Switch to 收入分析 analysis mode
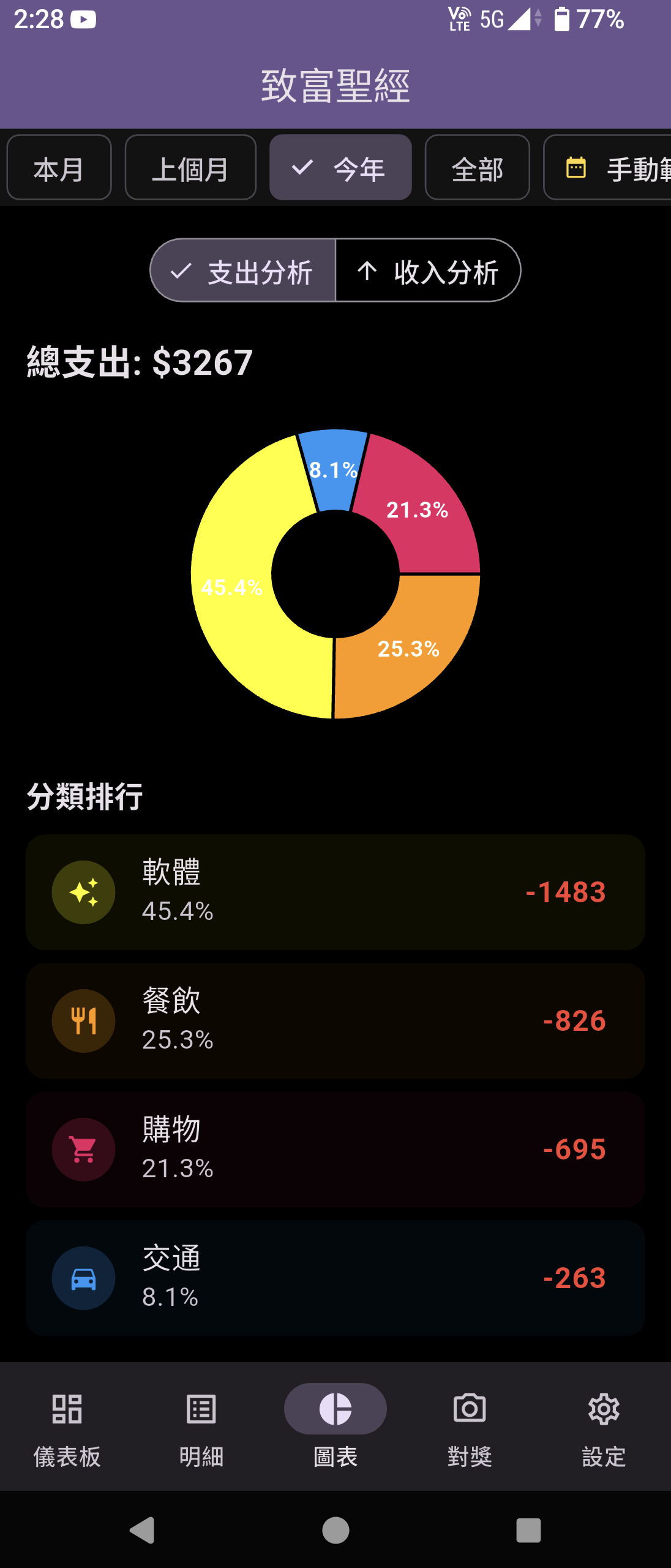 coord(429,271)
